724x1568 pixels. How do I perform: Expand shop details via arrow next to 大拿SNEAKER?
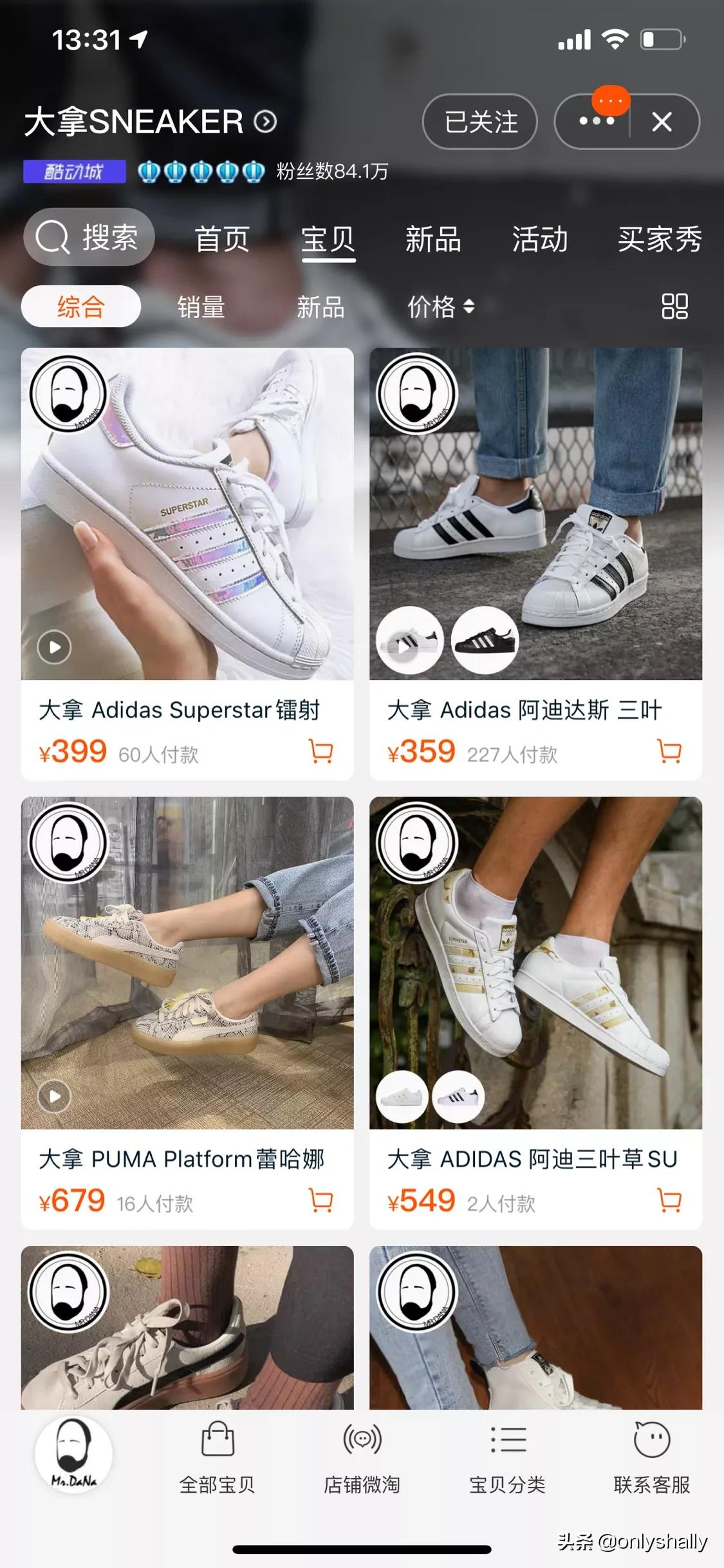click(265, 122)
